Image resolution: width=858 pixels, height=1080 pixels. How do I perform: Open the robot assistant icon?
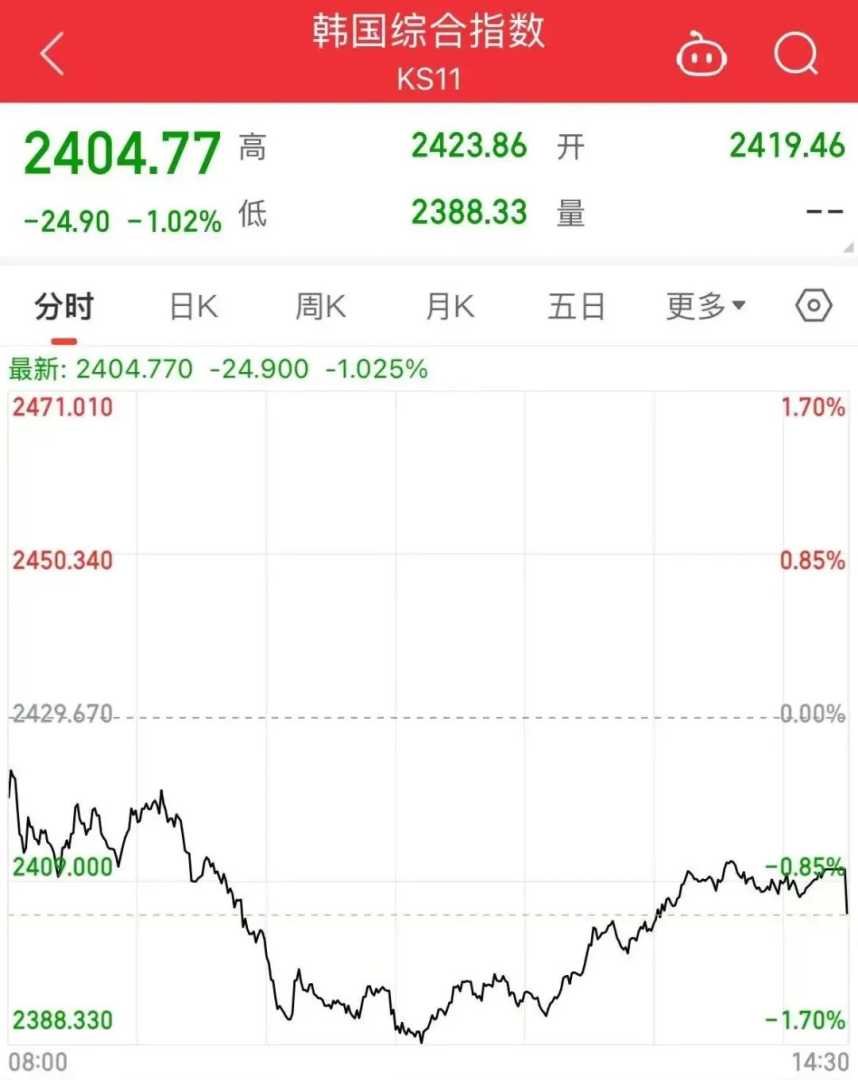pyautogui.click(x=702, y=53)
